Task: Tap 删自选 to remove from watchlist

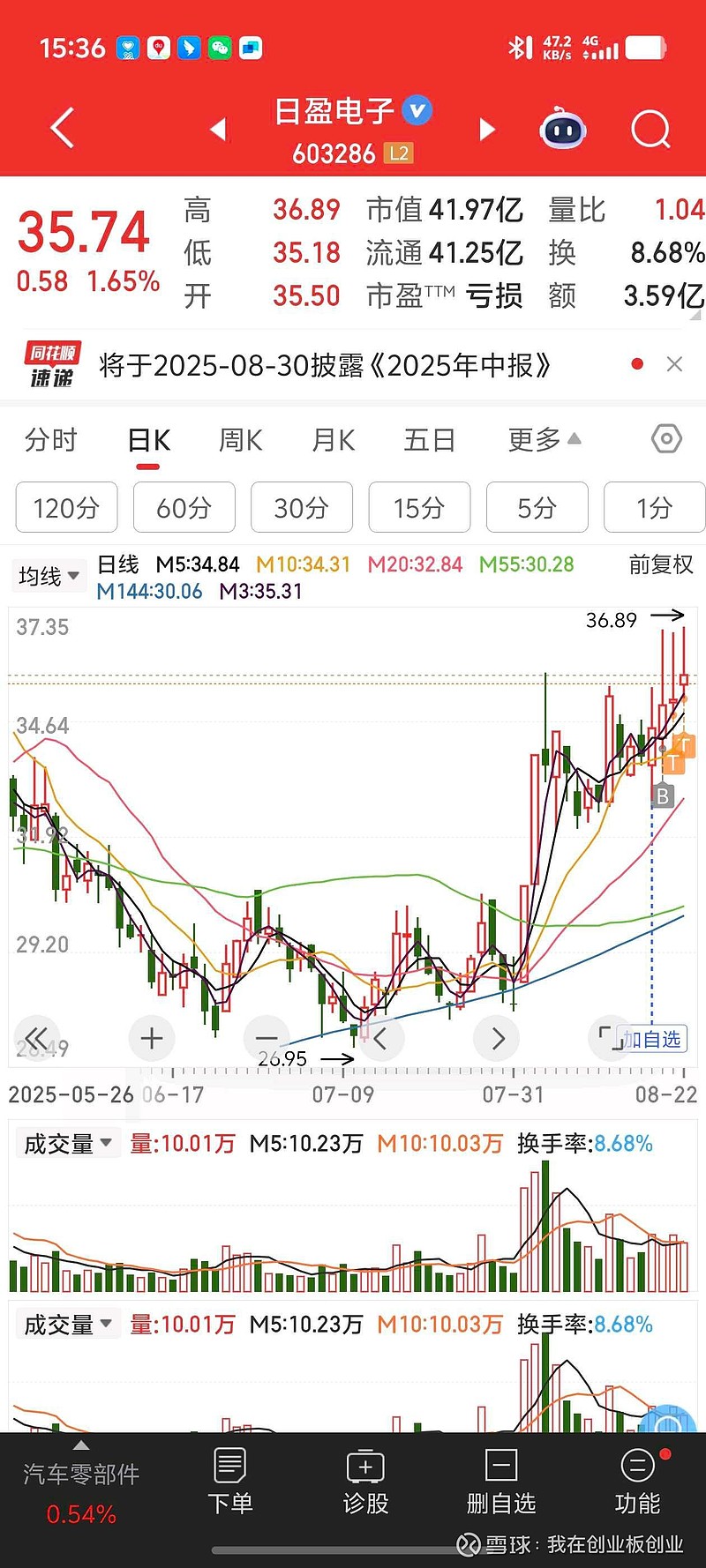Action: click(501, 1482)
